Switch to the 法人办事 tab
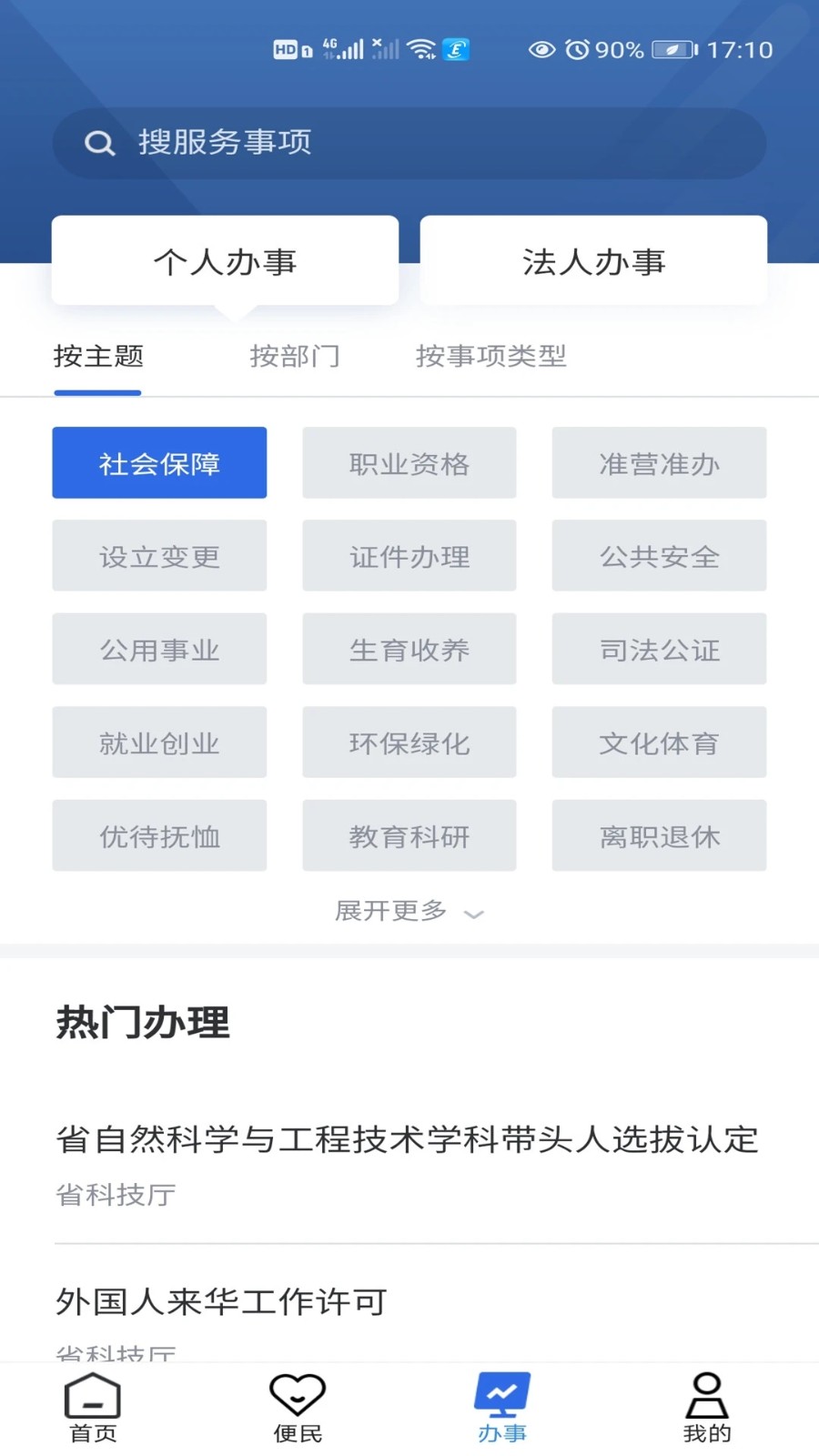 tap(593, 259)
